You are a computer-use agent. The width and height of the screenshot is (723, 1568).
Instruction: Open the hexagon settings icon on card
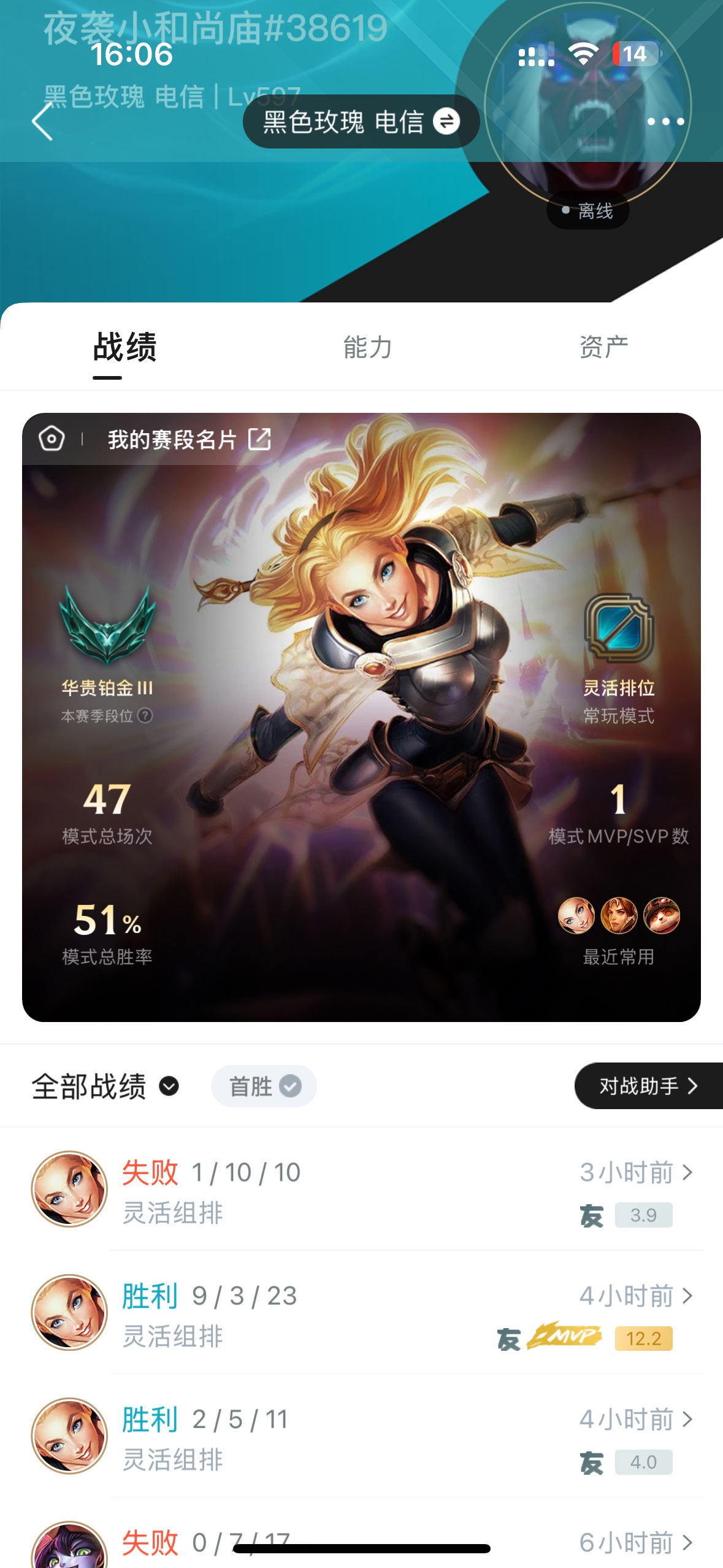coord(52,439)
